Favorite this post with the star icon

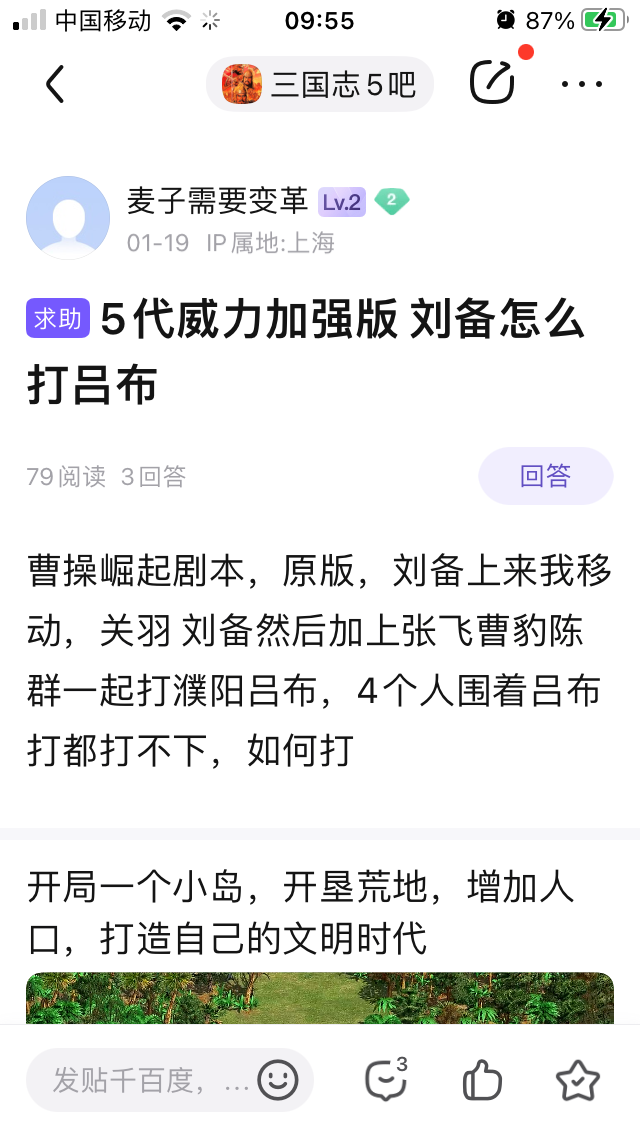point(577,1080)
